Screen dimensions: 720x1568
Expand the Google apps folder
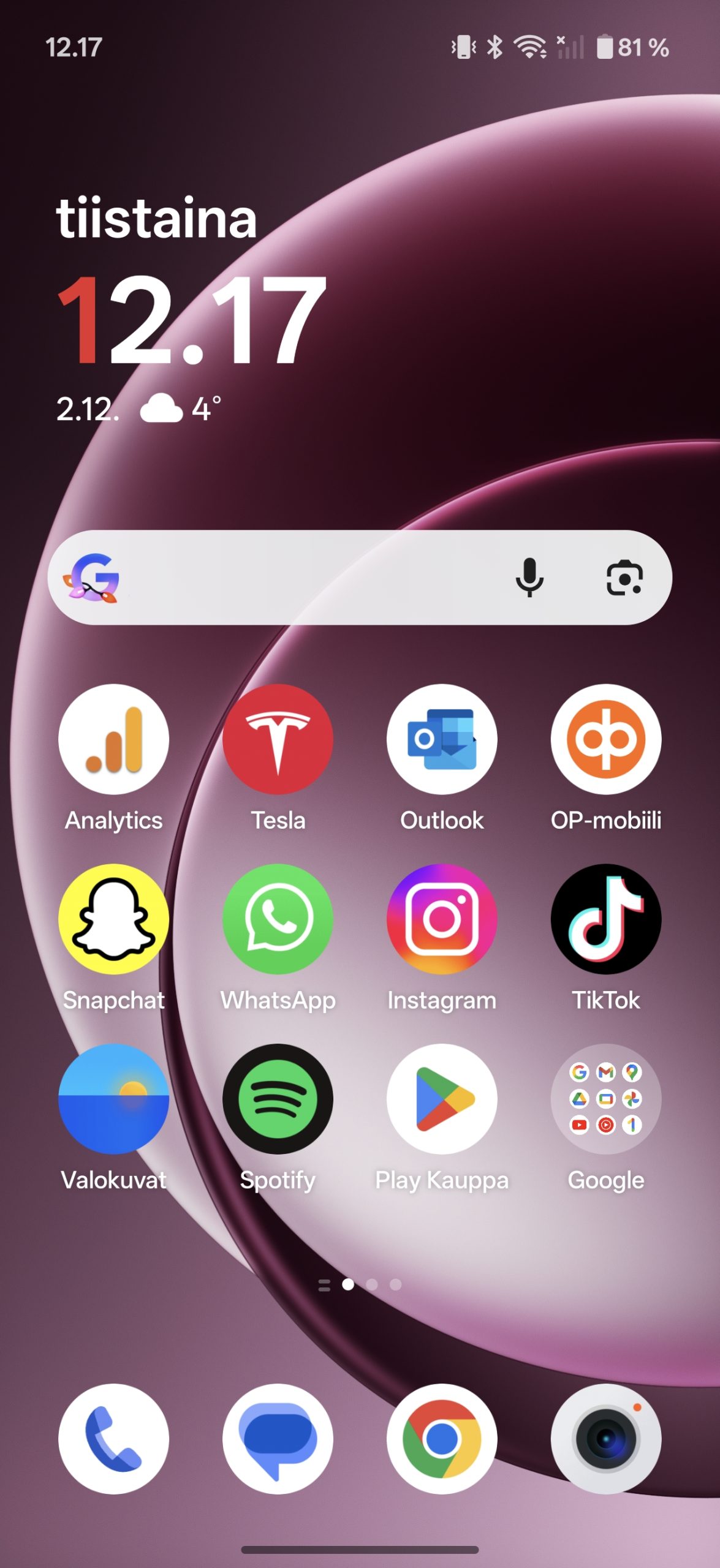605,1099
